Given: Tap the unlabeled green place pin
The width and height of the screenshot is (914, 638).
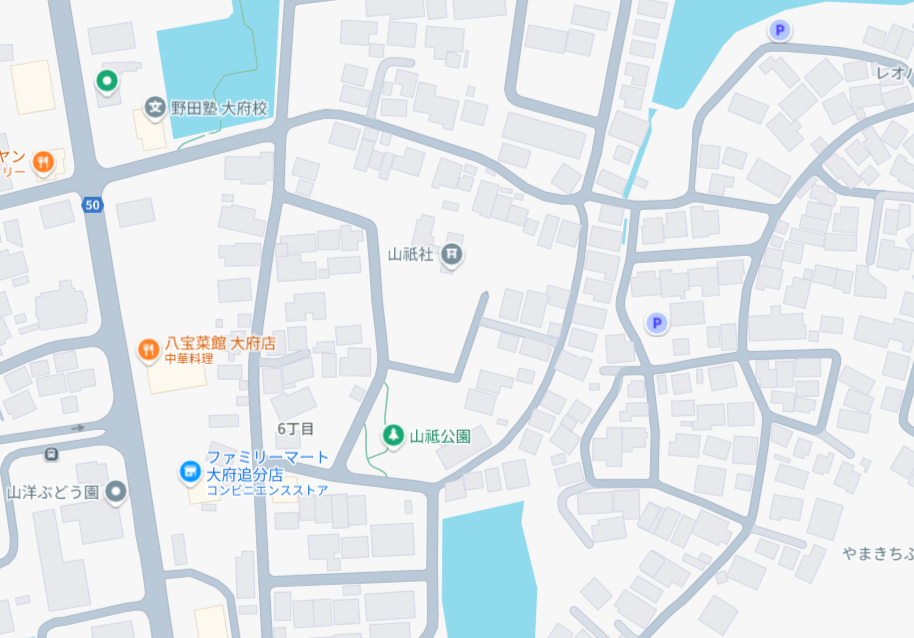Looking at the screenshot, I should 107,81.
